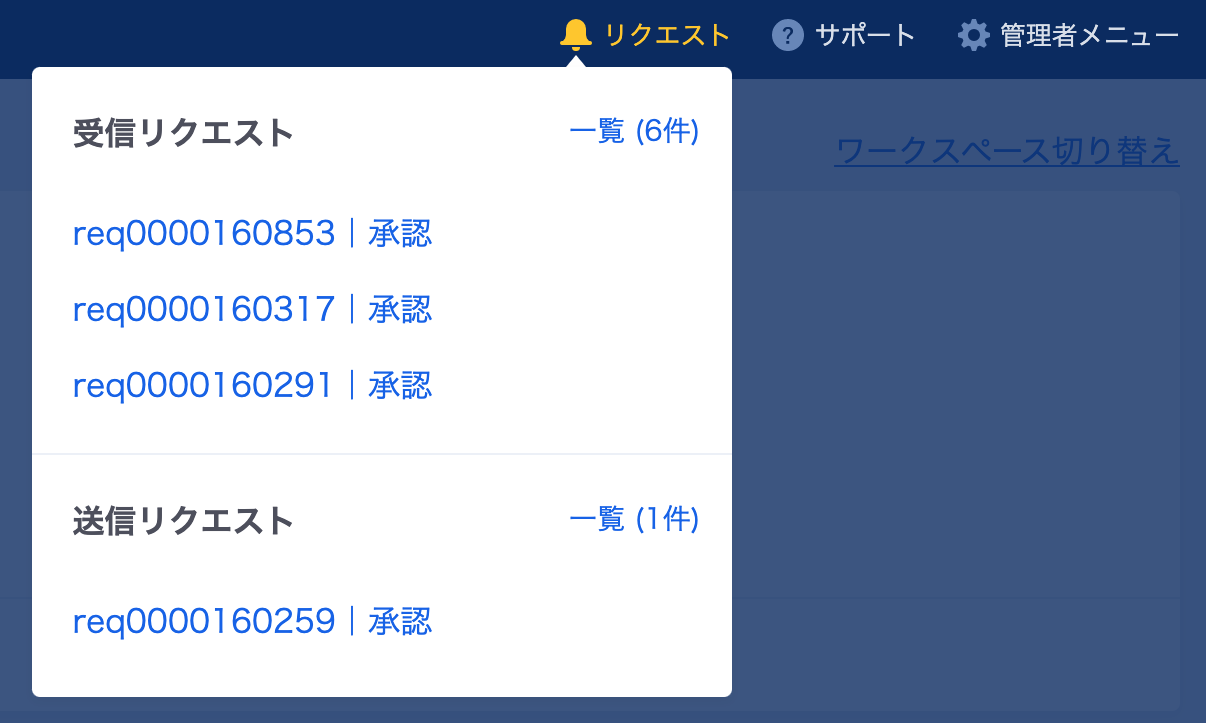This screenshot has width=1206, height=723.
Task: Open the 管理者メニュー settings
Action: point(1068,35)
